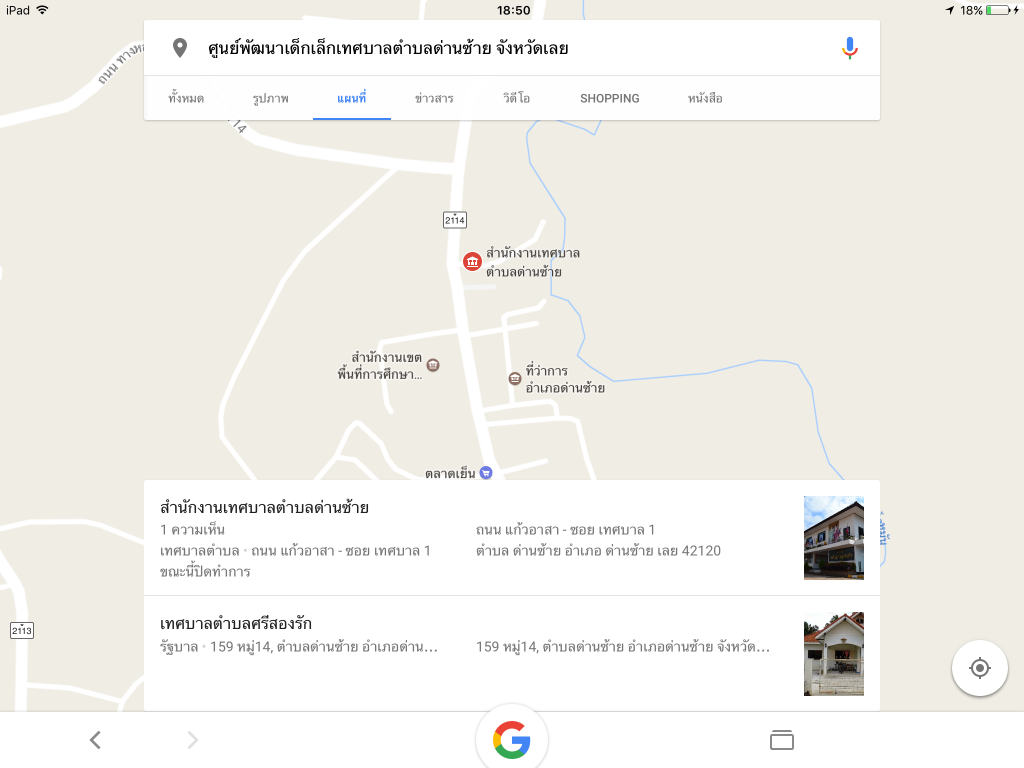Open the ข่าวสาร tab

[x=434, y=99]
